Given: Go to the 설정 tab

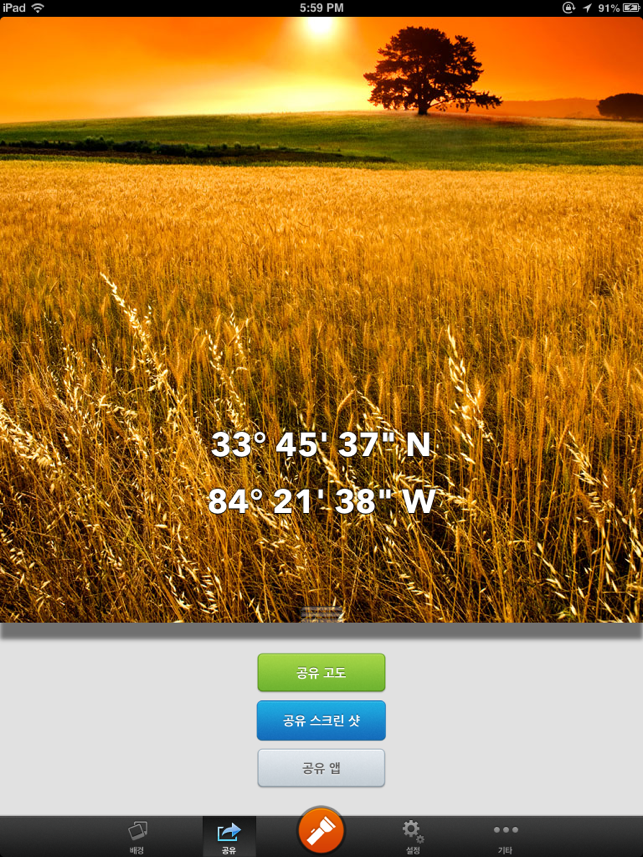Looking at the screenshot, I should coord(413,836).
